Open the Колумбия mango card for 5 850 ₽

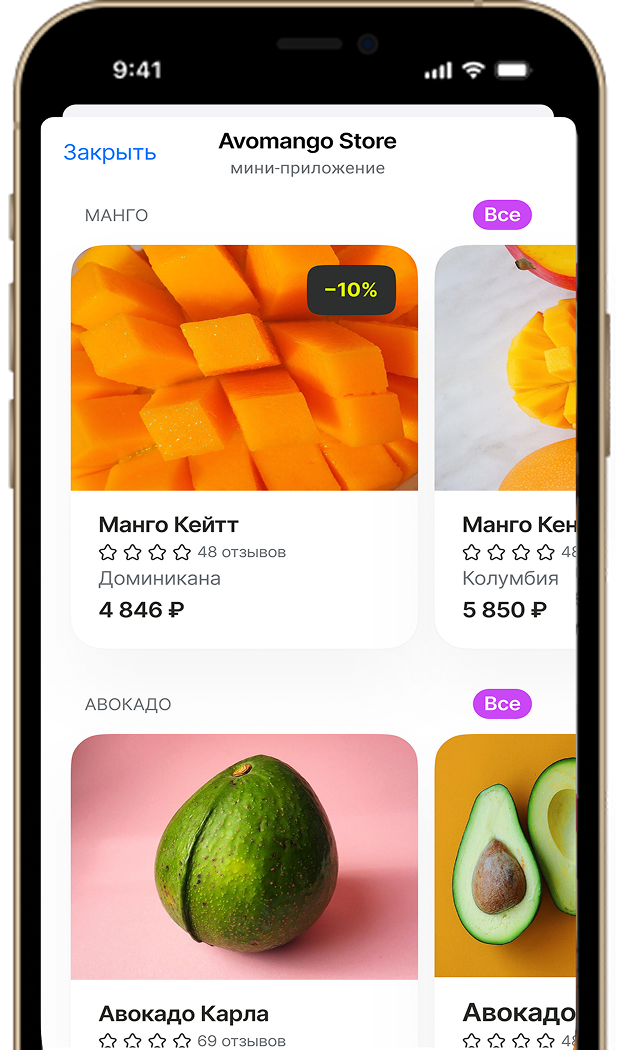coord(506,445)
